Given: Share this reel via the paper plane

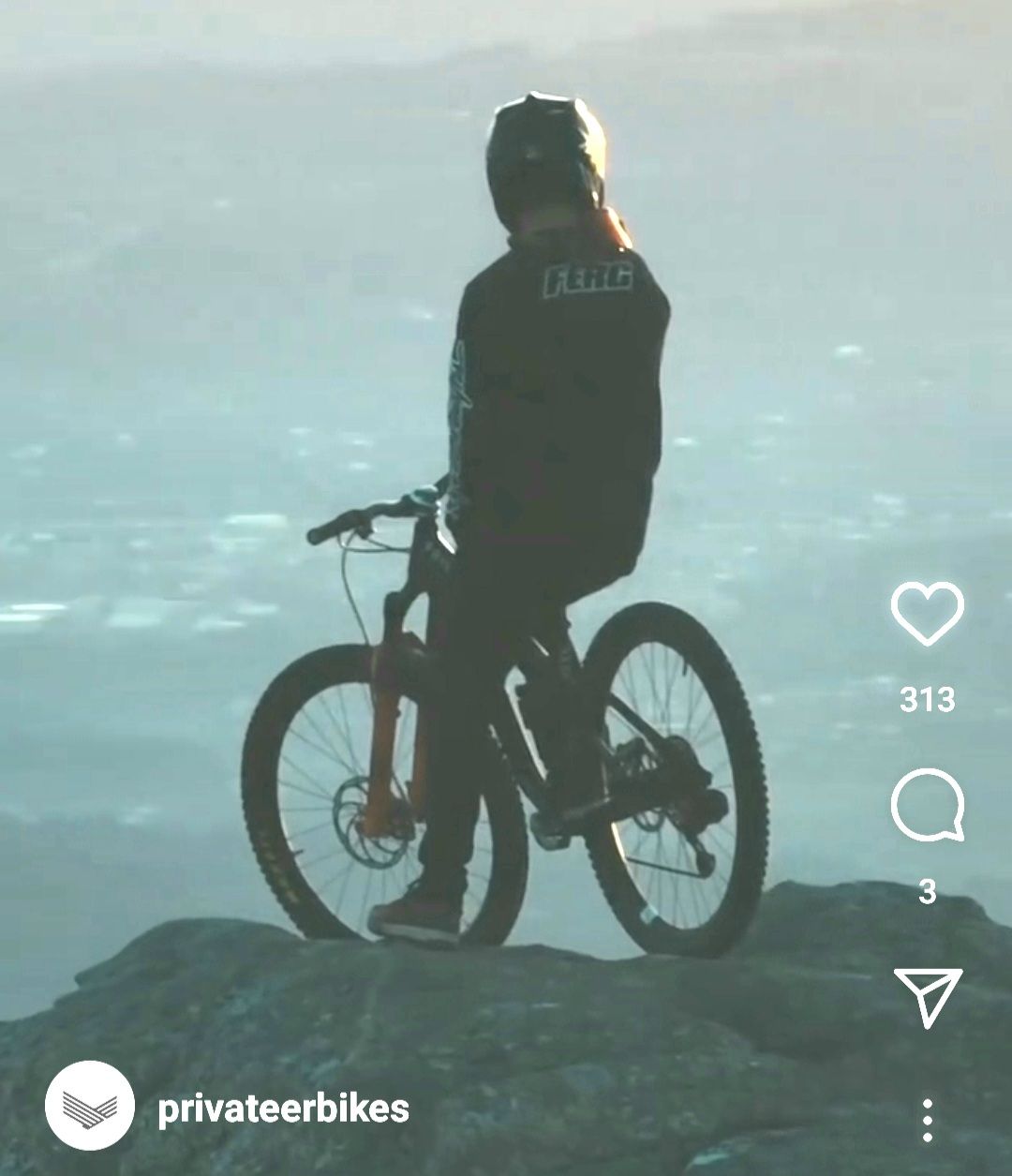Looking at the screenshot, I should click(x=928, y=996).
